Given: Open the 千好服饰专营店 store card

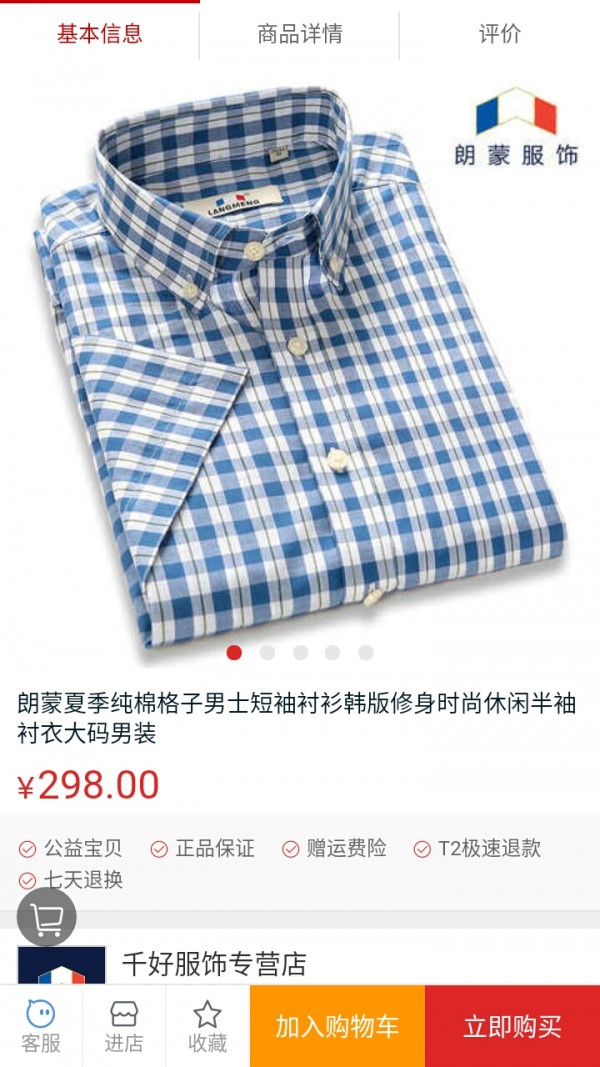Looking at the screenshot, I should pos(300,958).
